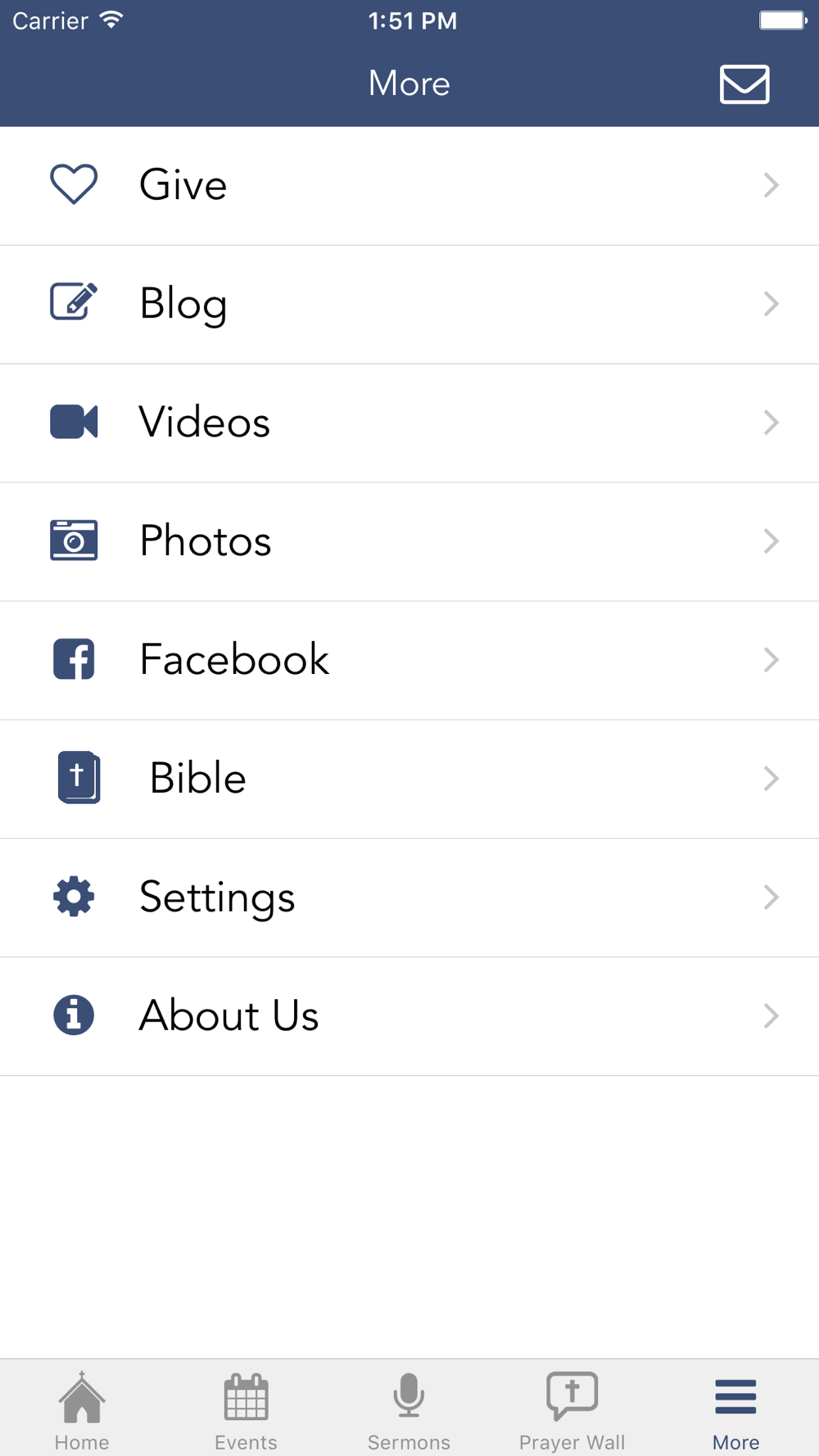Go to the Blog section
Viewport: 819px width, 1456px height.
point(409,304)
